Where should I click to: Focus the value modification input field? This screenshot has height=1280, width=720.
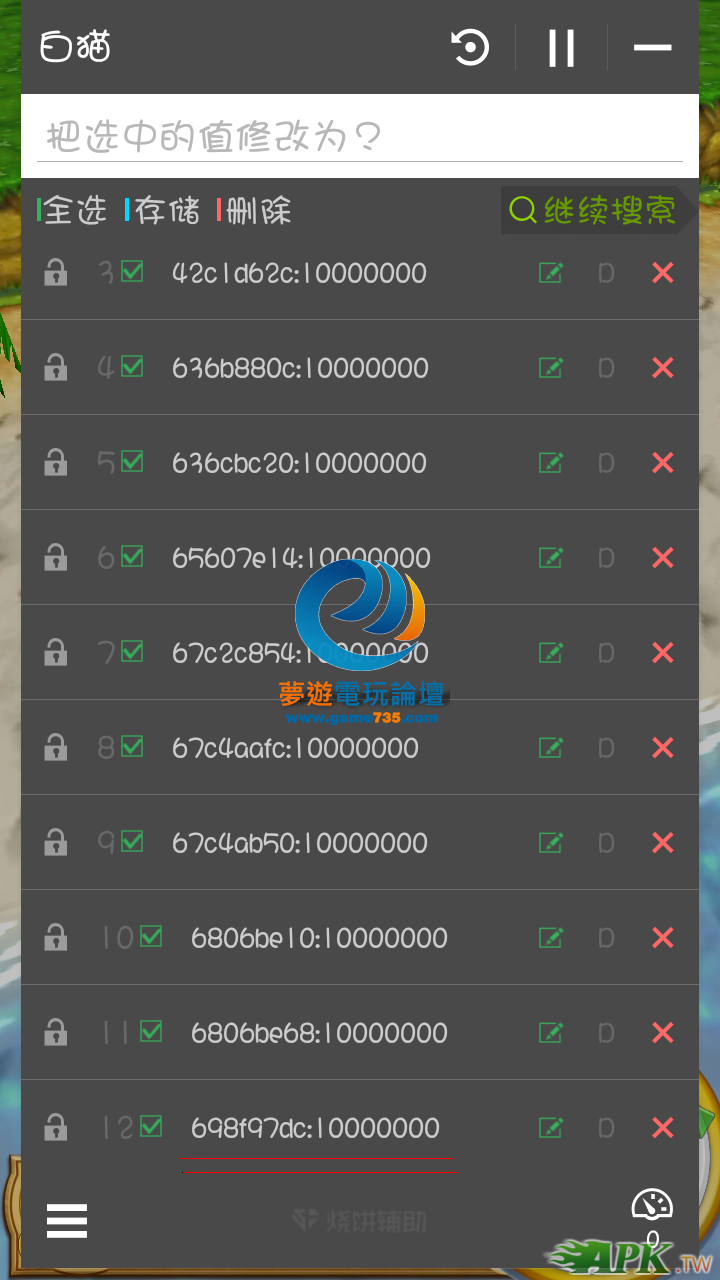click(x=360, y=136)
